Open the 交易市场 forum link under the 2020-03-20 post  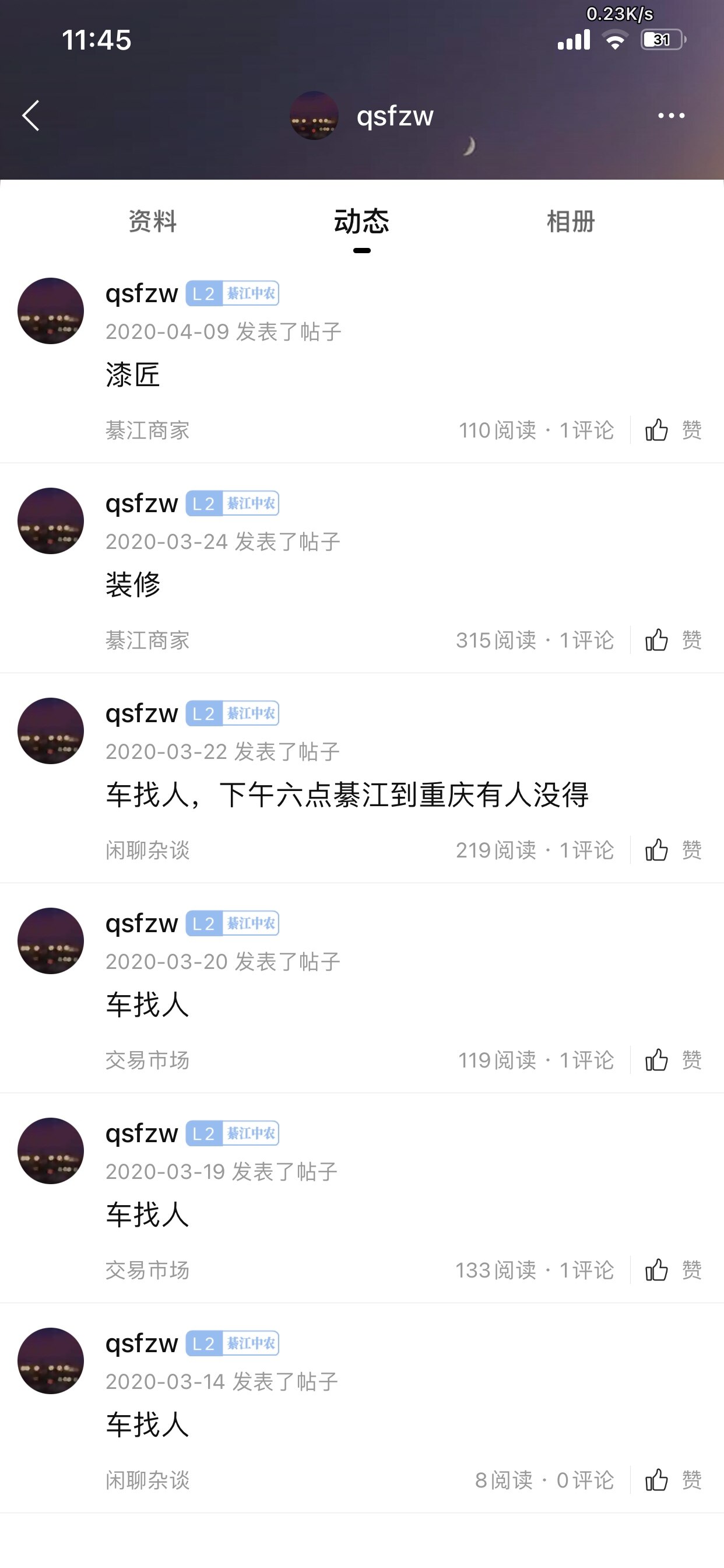pos(147,1060)
